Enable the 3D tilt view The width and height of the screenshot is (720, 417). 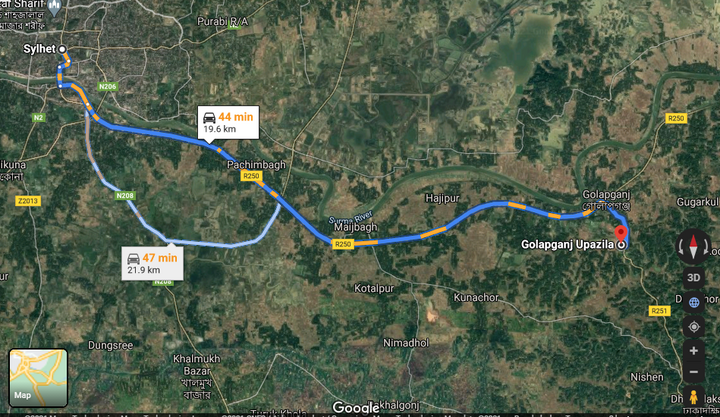(x=694, y=276)
